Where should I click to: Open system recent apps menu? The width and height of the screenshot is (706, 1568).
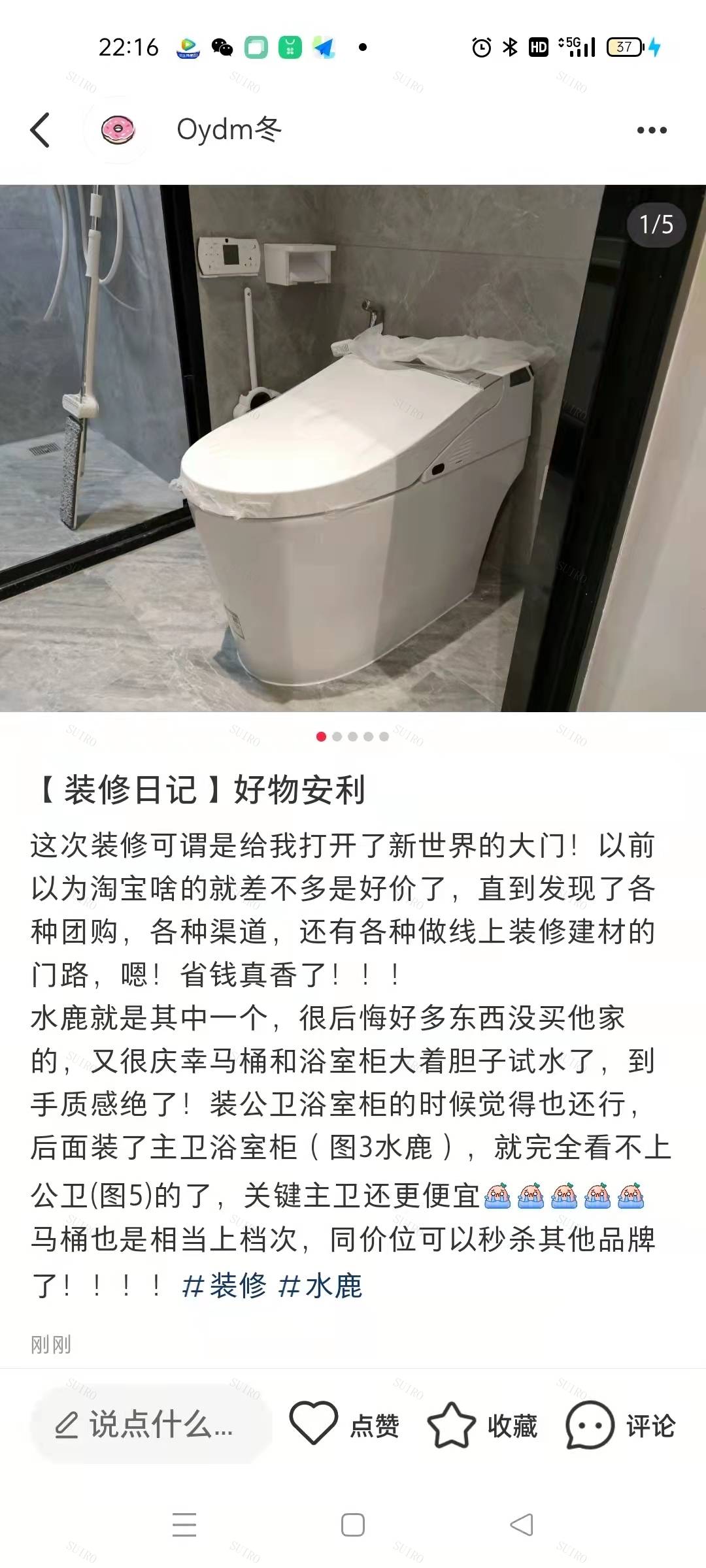click(x=184, y=1525)
